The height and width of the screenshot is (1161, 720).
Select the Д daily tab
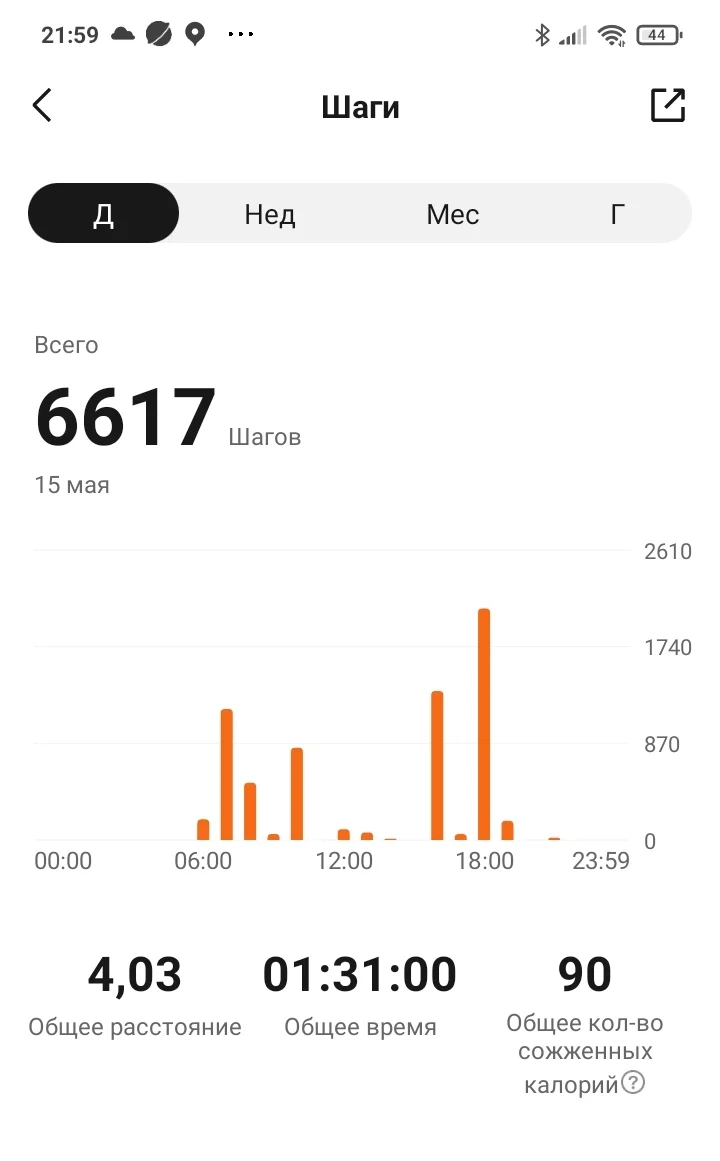click(x=104, y=214)
